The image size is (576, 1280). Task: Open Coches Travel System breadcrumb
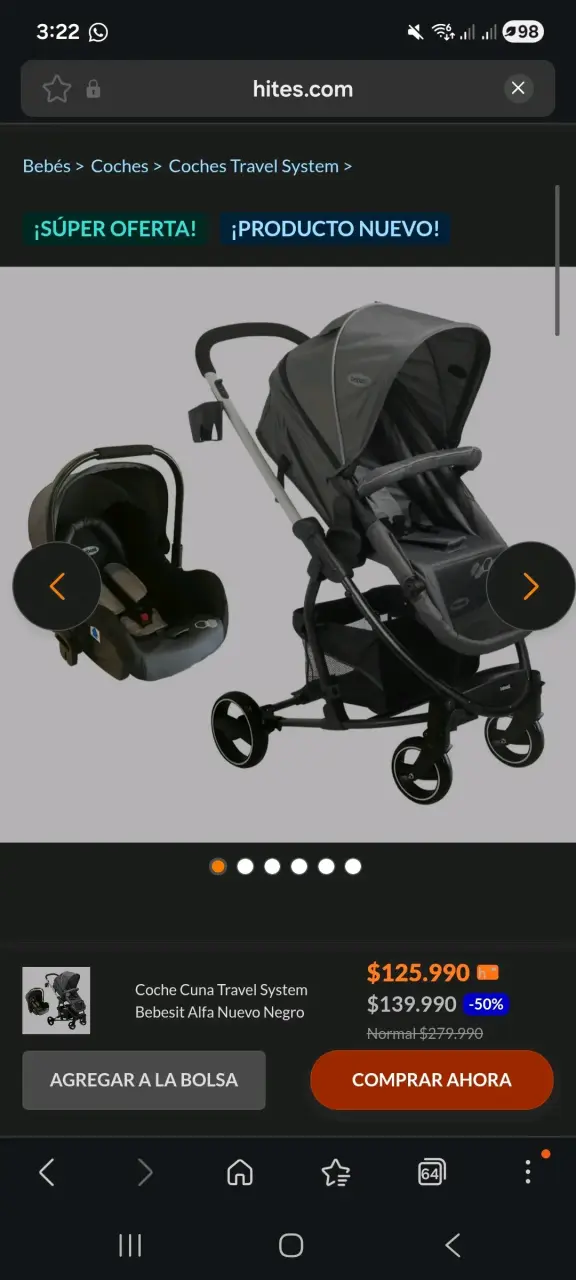(253, 166)
